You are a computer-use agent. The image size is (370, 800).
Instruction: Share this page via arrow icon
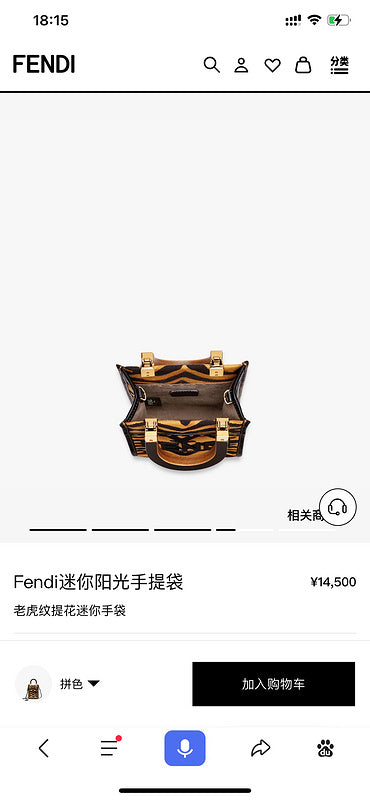pos(260,748)
